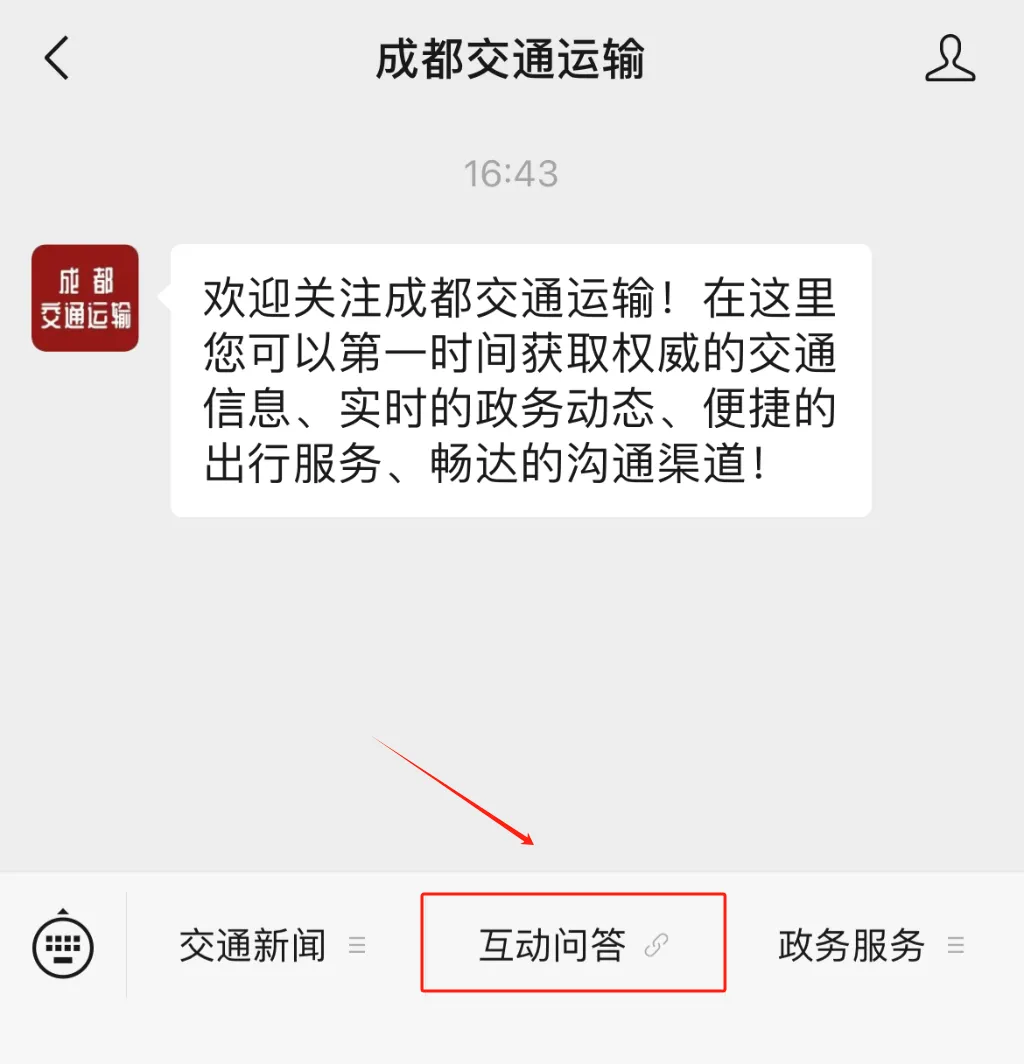This screenshot has height=1064, width=1024.
Task: Go back from the 成都交通运输 chat
Action: (57, 59)
